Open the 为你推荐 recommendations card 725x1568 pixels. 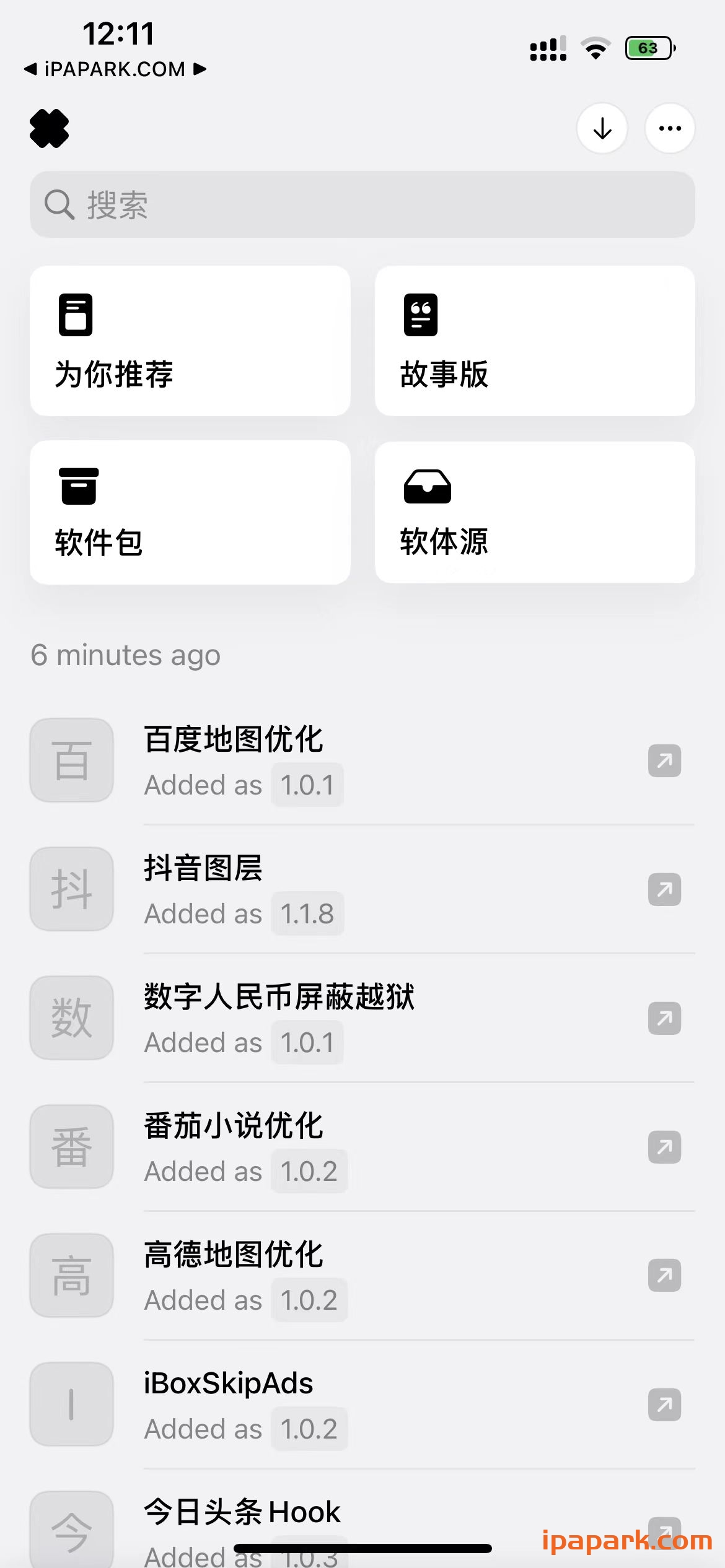click(190, 341)
